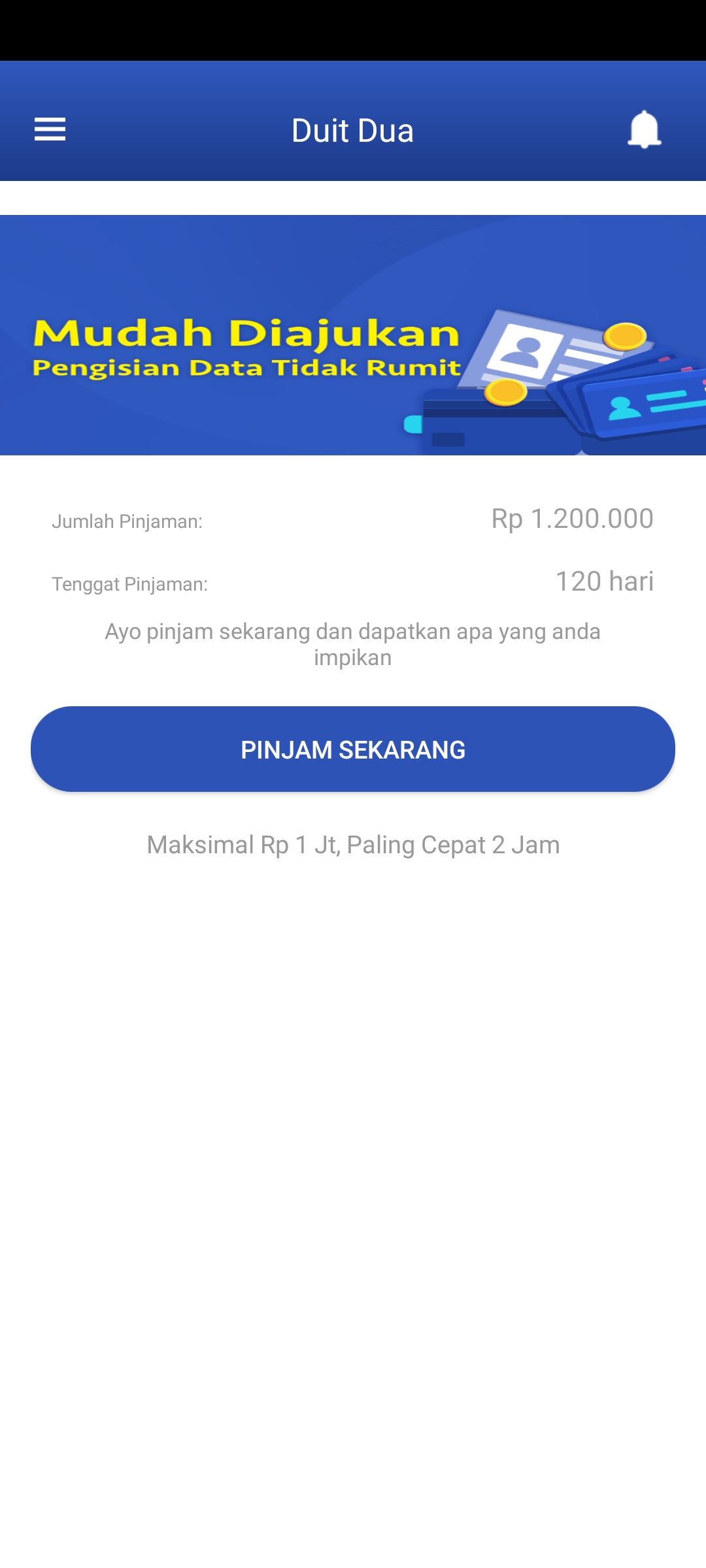Open the Mudah Diajukan banner
Image resolution: width=706 pixels, height=1568 pixels.
pyautogui.click(x=353, y=335)
